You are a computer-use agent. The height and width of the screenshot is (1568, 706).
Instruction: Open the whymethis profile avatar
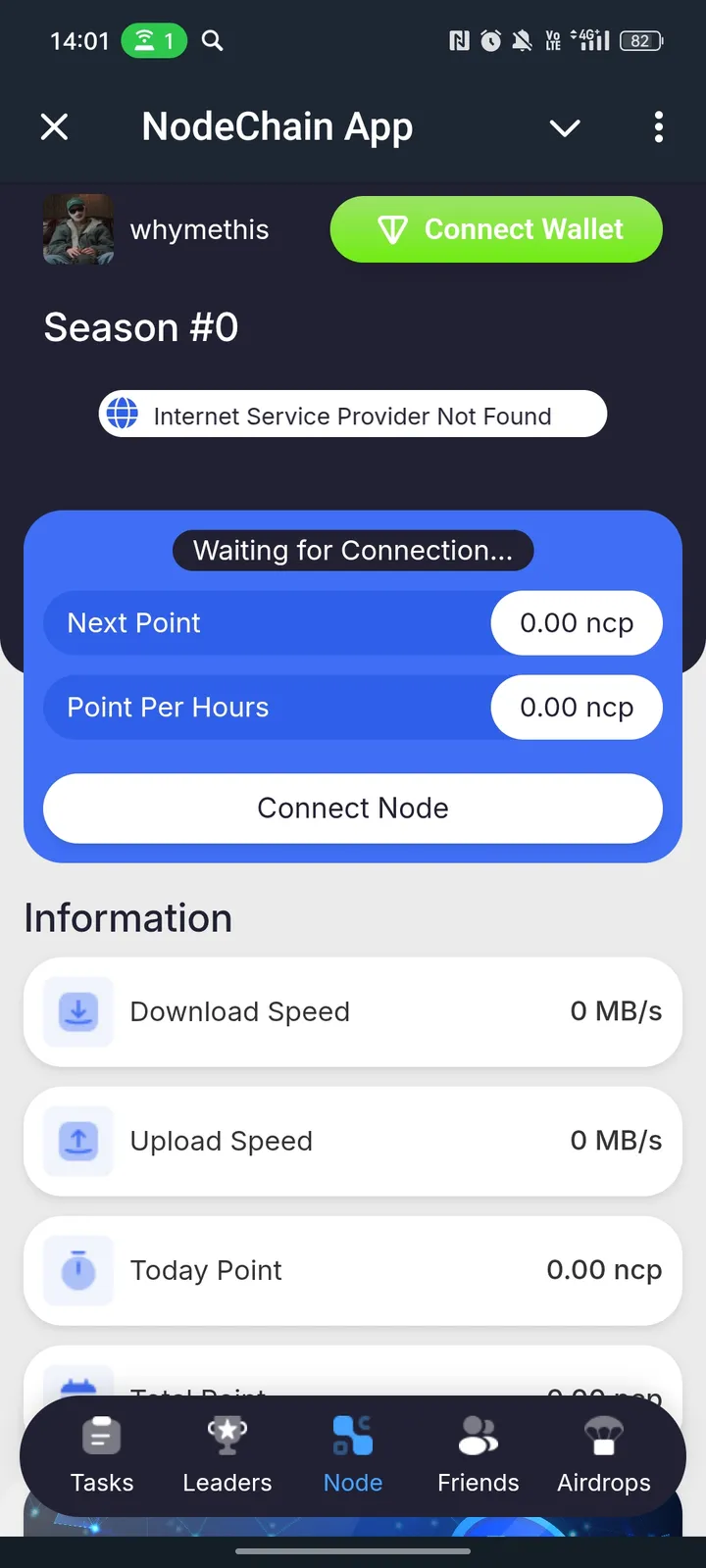(77, 229)
